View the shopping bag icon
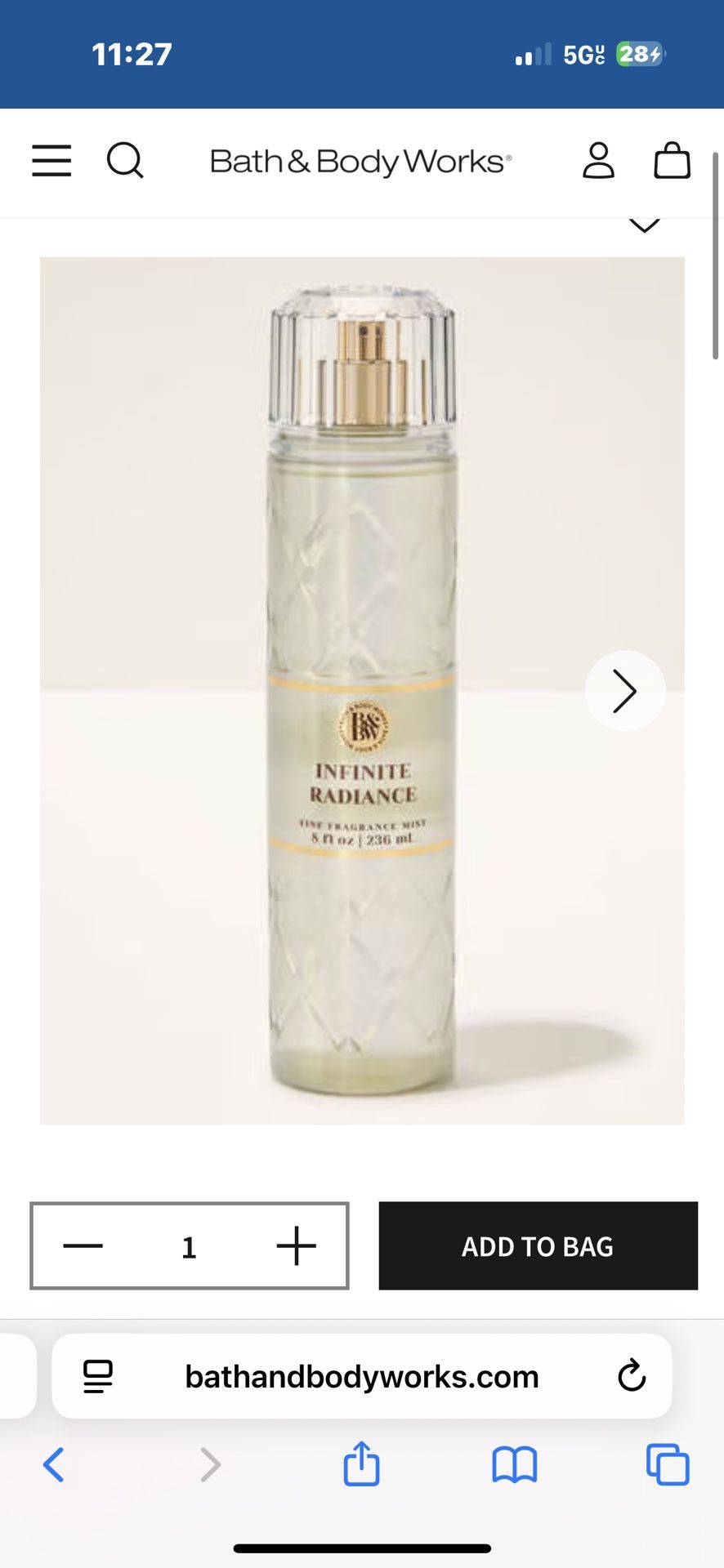The height and width of the screenshot is (1568, 724). (673, 161)
